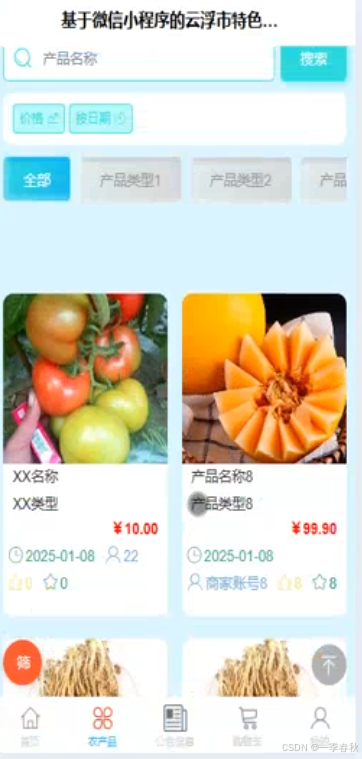Open the profile tab with person icon
This screenshot has height=759, width=362.
click(x=320, y=726)
